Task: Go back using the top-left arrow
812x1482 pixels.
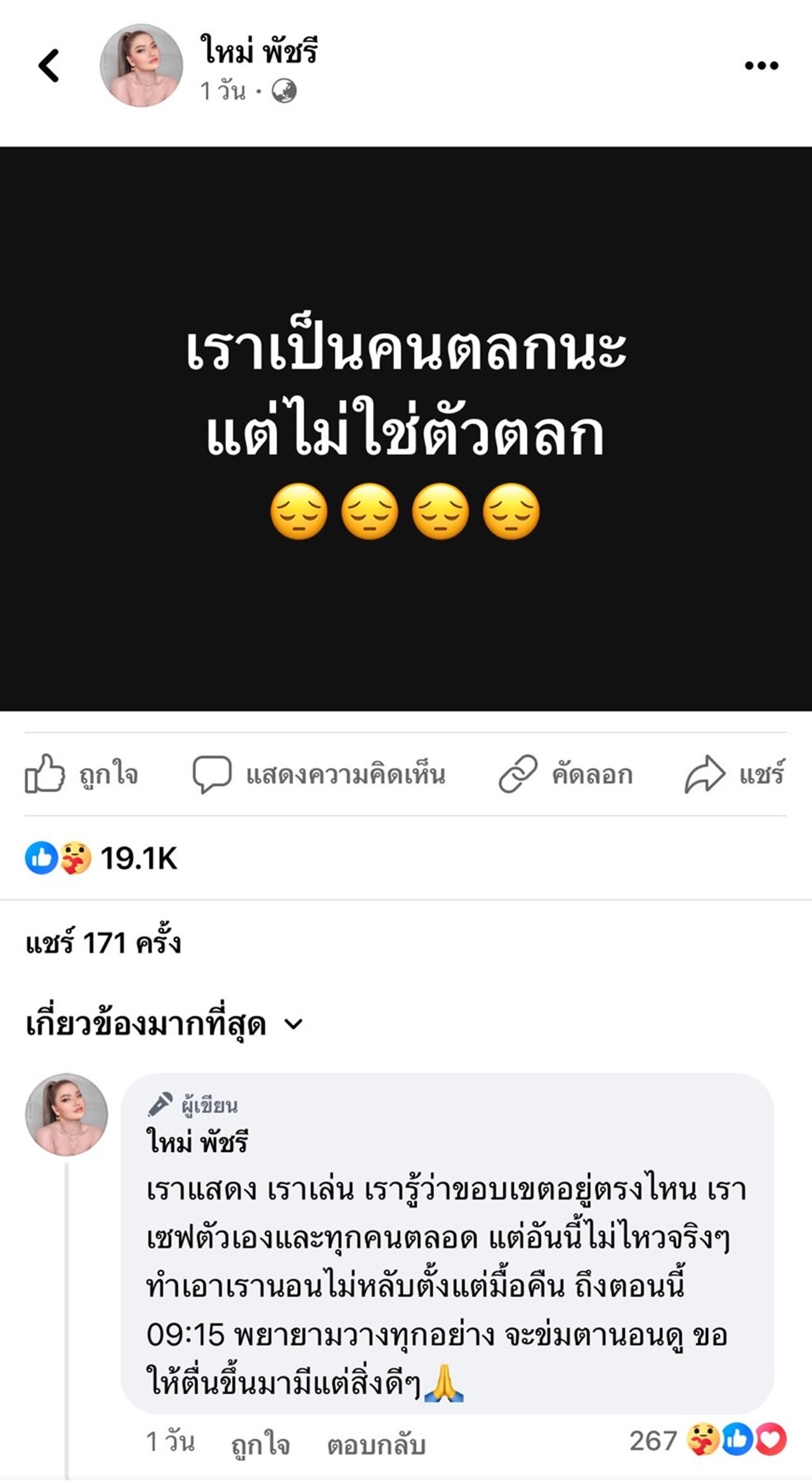Action: [49, 66]
